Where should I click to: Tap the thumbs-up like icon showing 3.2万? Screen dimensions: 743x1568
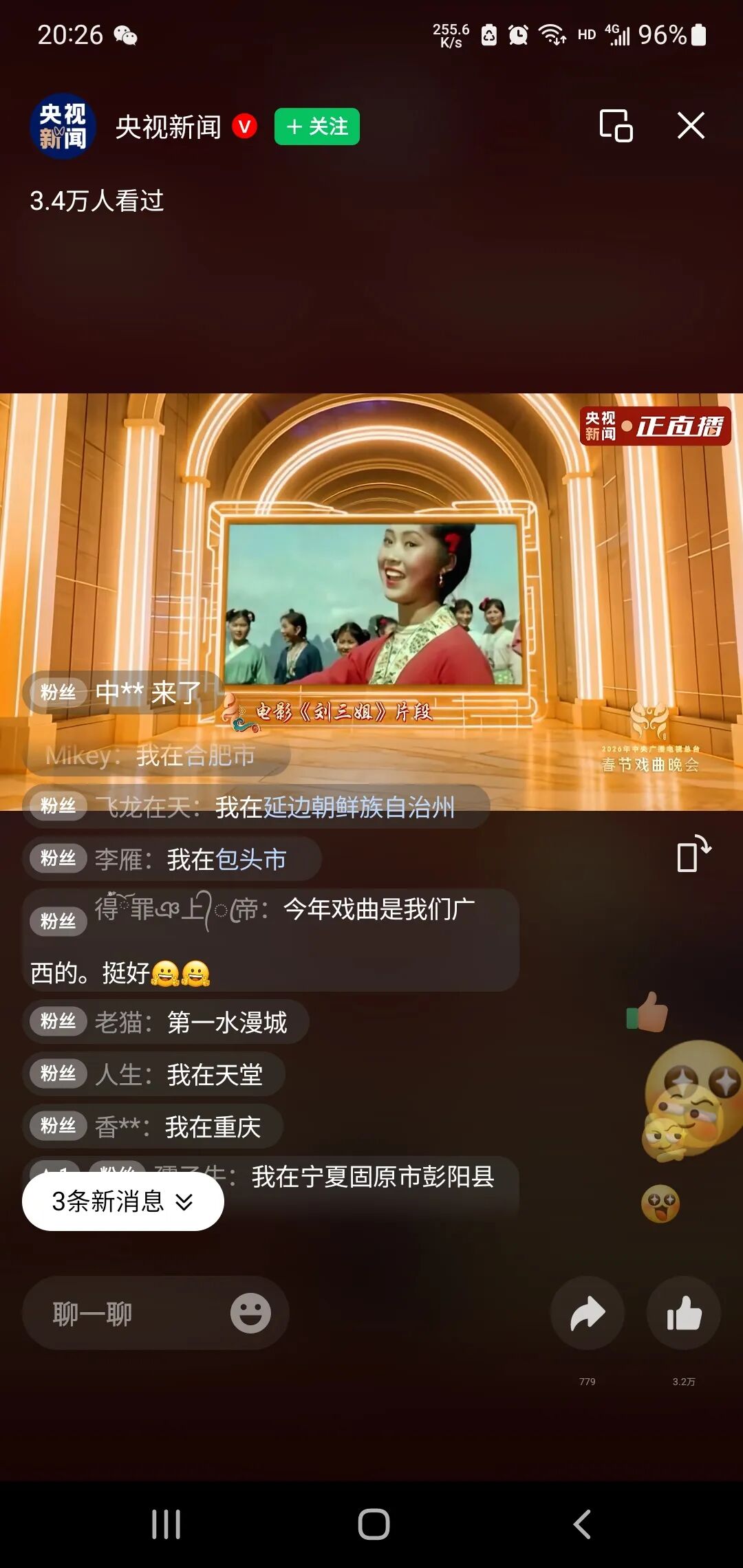coord(683,1312)
